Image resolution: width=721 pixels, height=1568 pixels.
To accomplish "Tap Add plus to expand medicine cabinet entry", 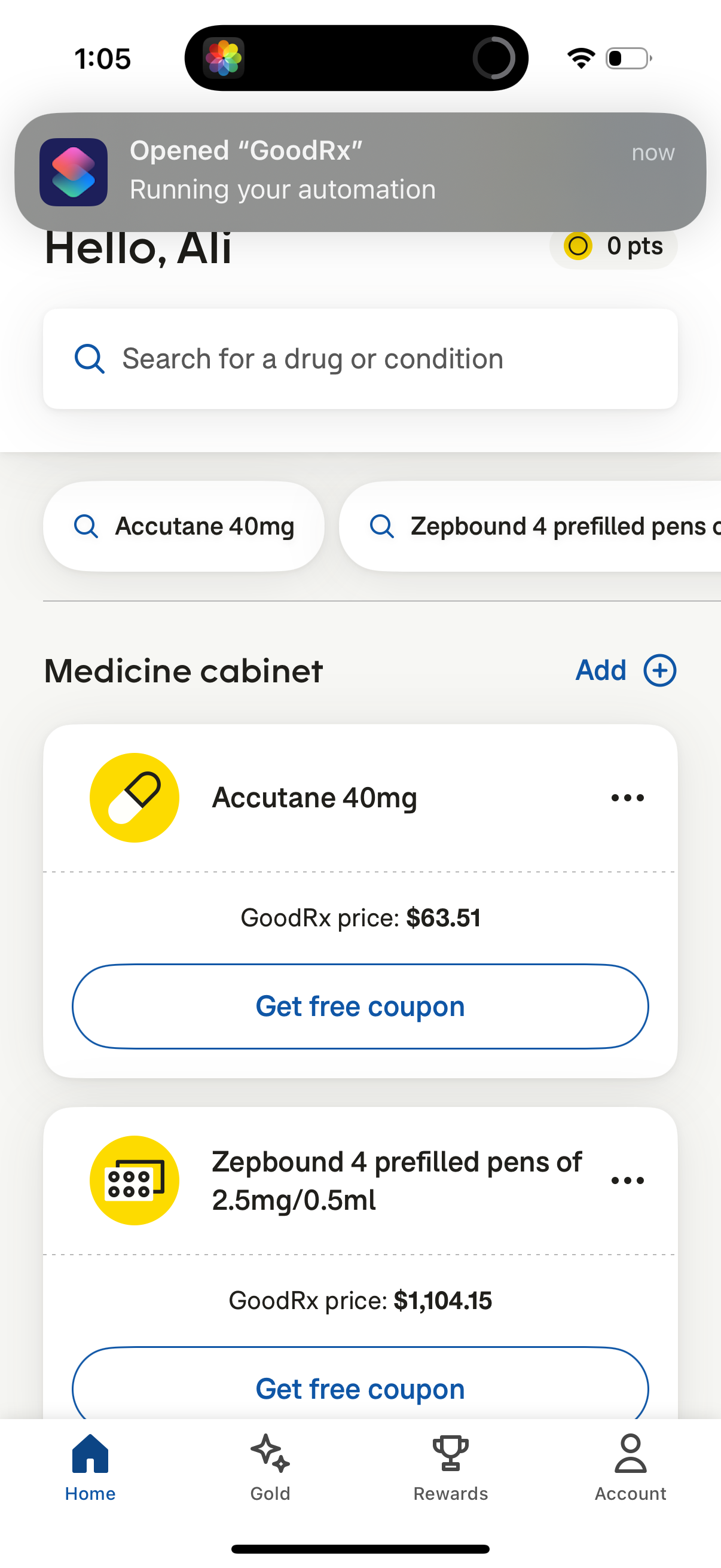I will pyautogui.click(x=659, y=670).
